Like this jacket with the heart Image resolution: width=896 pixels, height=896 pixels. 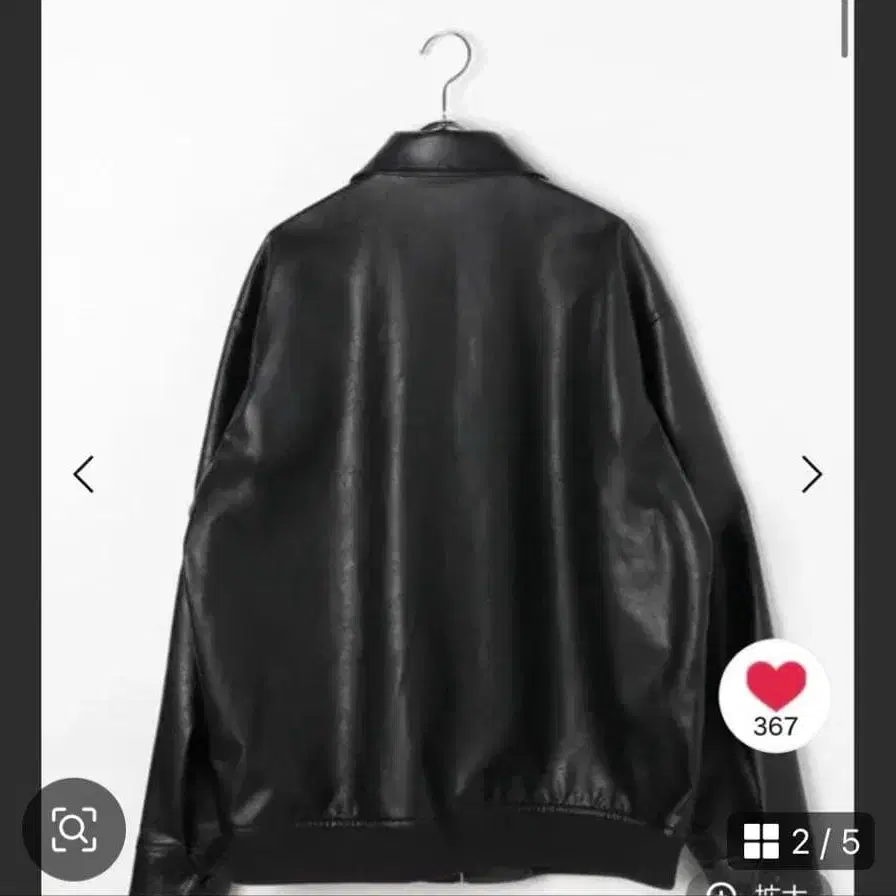click(775, 686)
